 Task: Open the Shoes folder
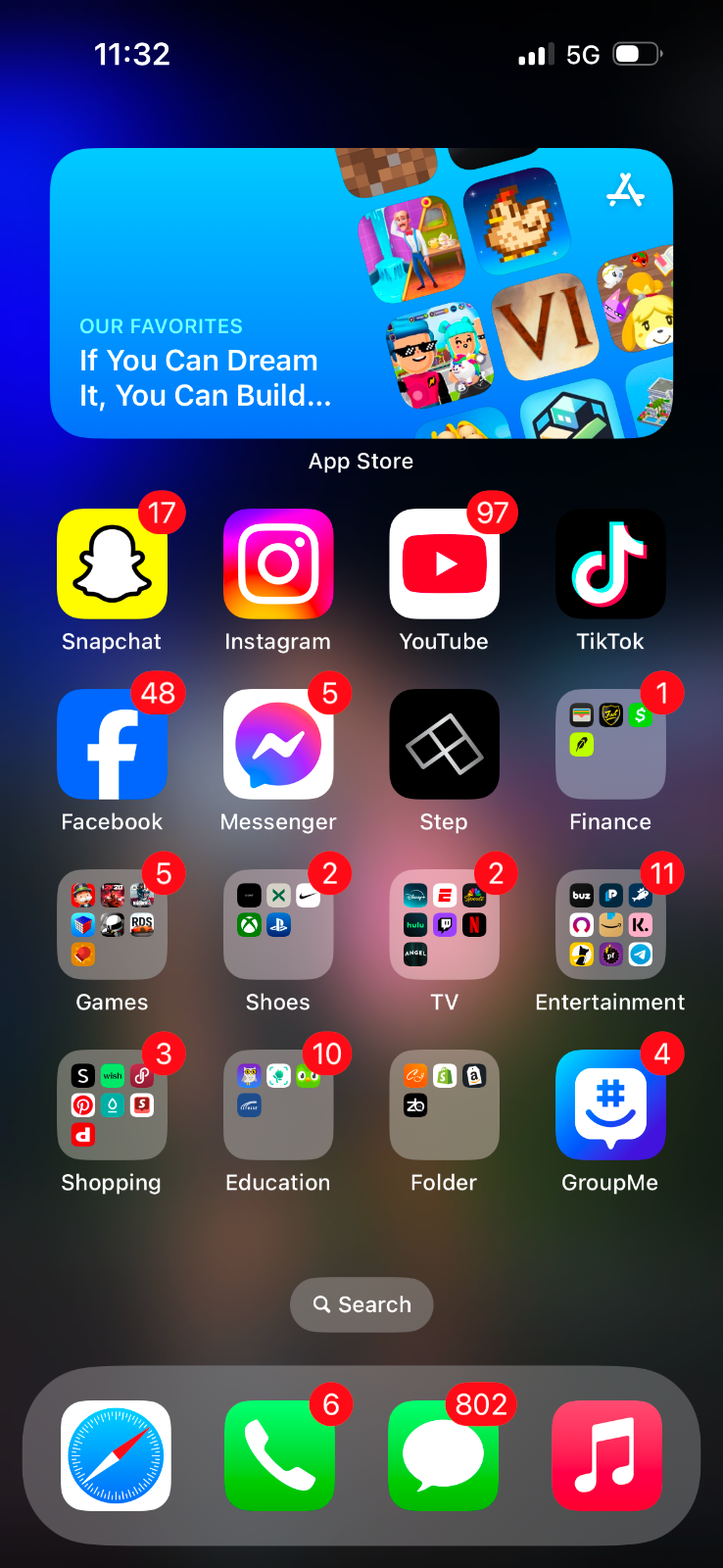(x=278, y=925)
